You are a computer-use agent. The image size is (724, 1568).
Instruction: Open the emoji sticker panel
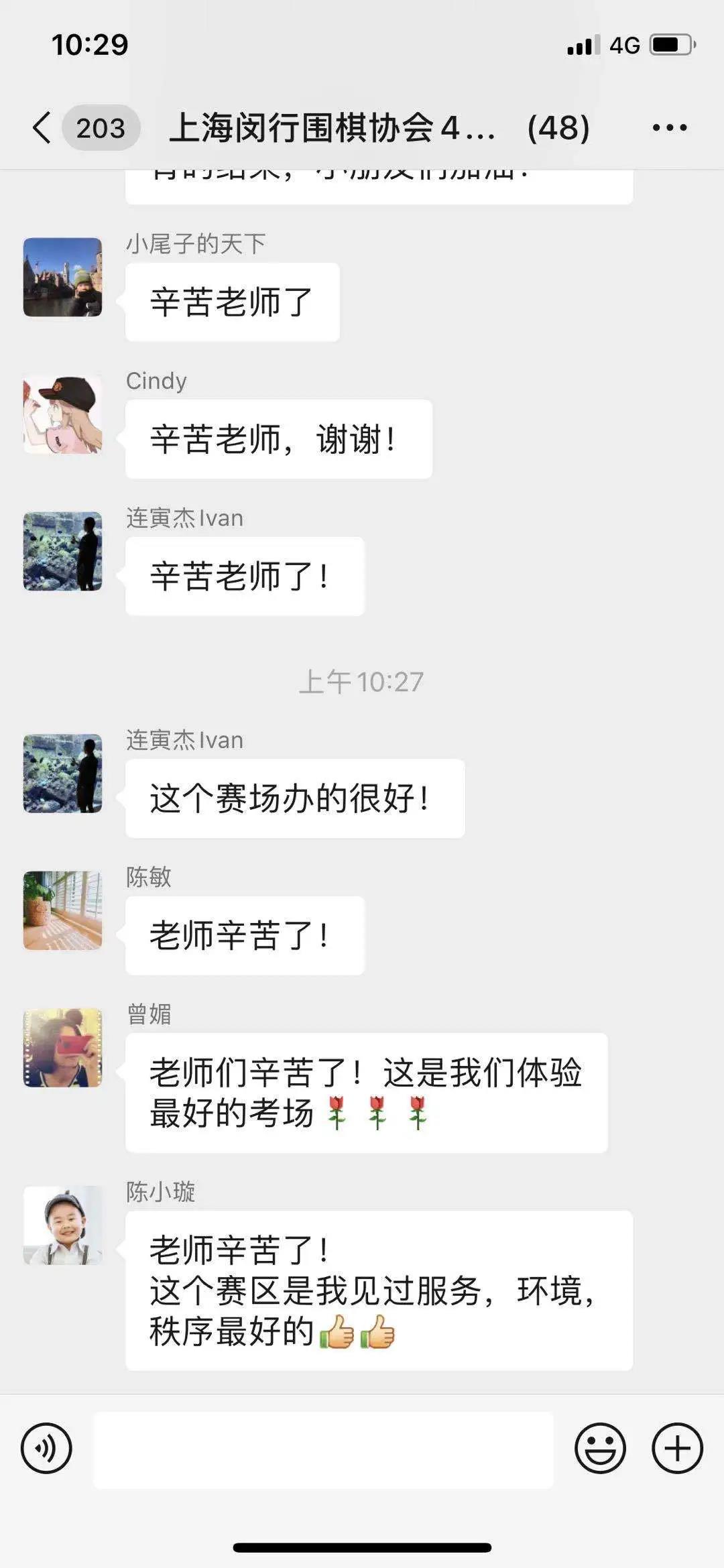(x=600, y=1448)
